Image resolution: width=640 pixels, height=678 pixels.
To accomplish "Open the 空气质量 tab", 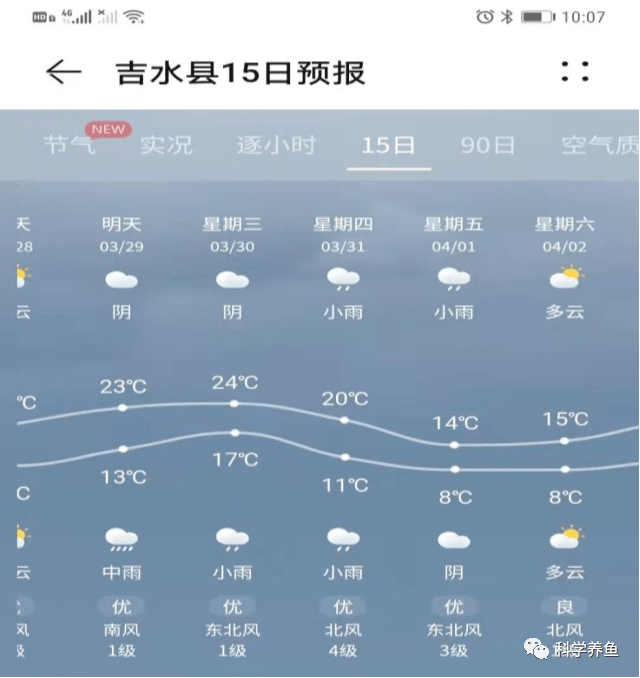I will (x=600, y=146).
